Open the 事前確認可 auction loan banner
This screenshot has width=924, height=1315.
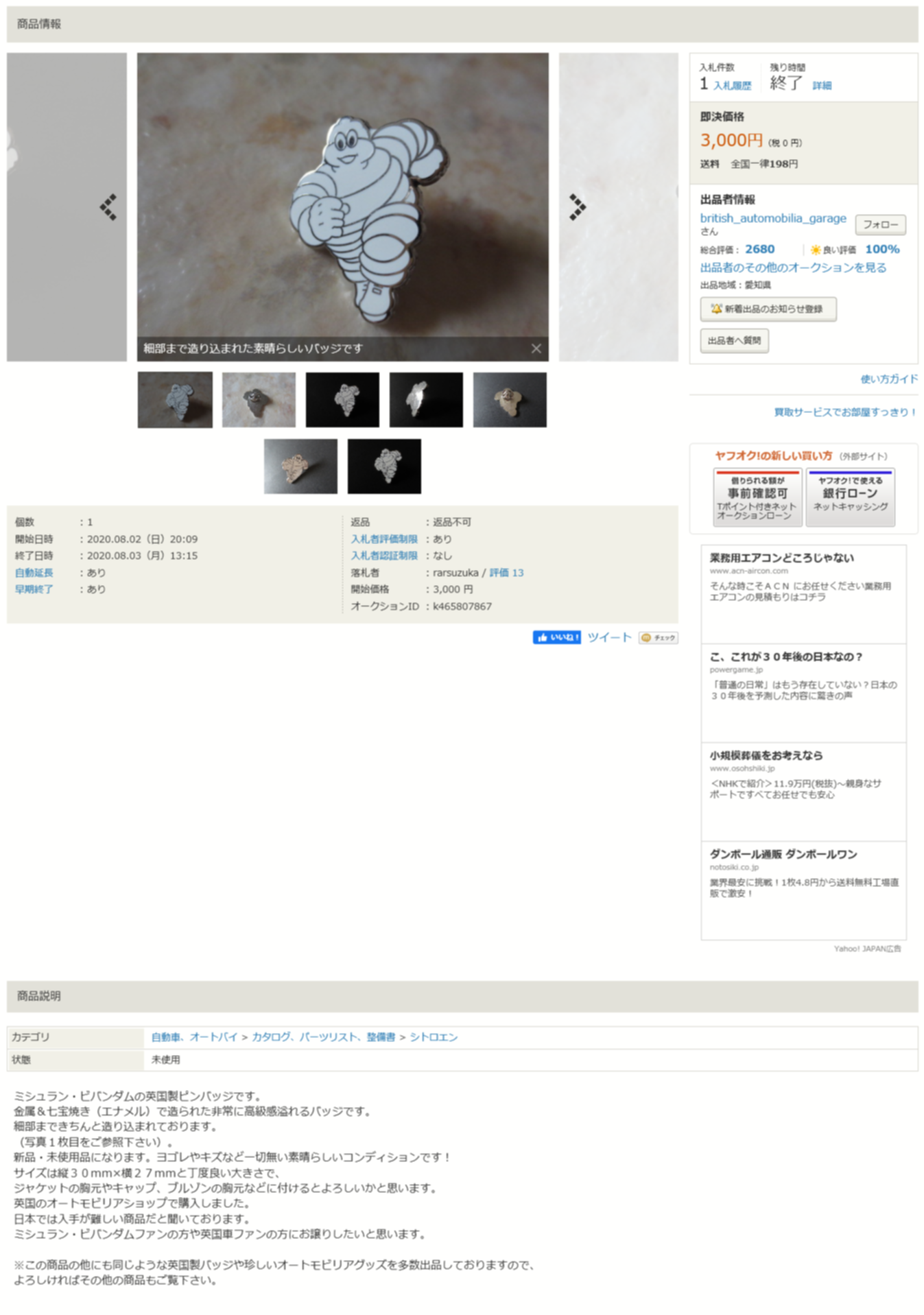(757, 497)
